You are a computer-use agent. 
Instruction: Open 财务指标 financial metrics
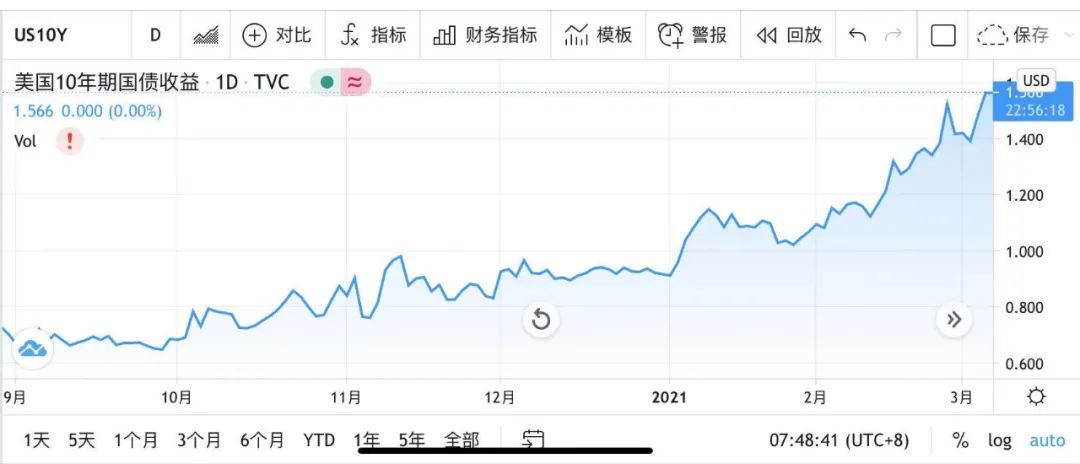pyautogui.click(x=485, y=35)
